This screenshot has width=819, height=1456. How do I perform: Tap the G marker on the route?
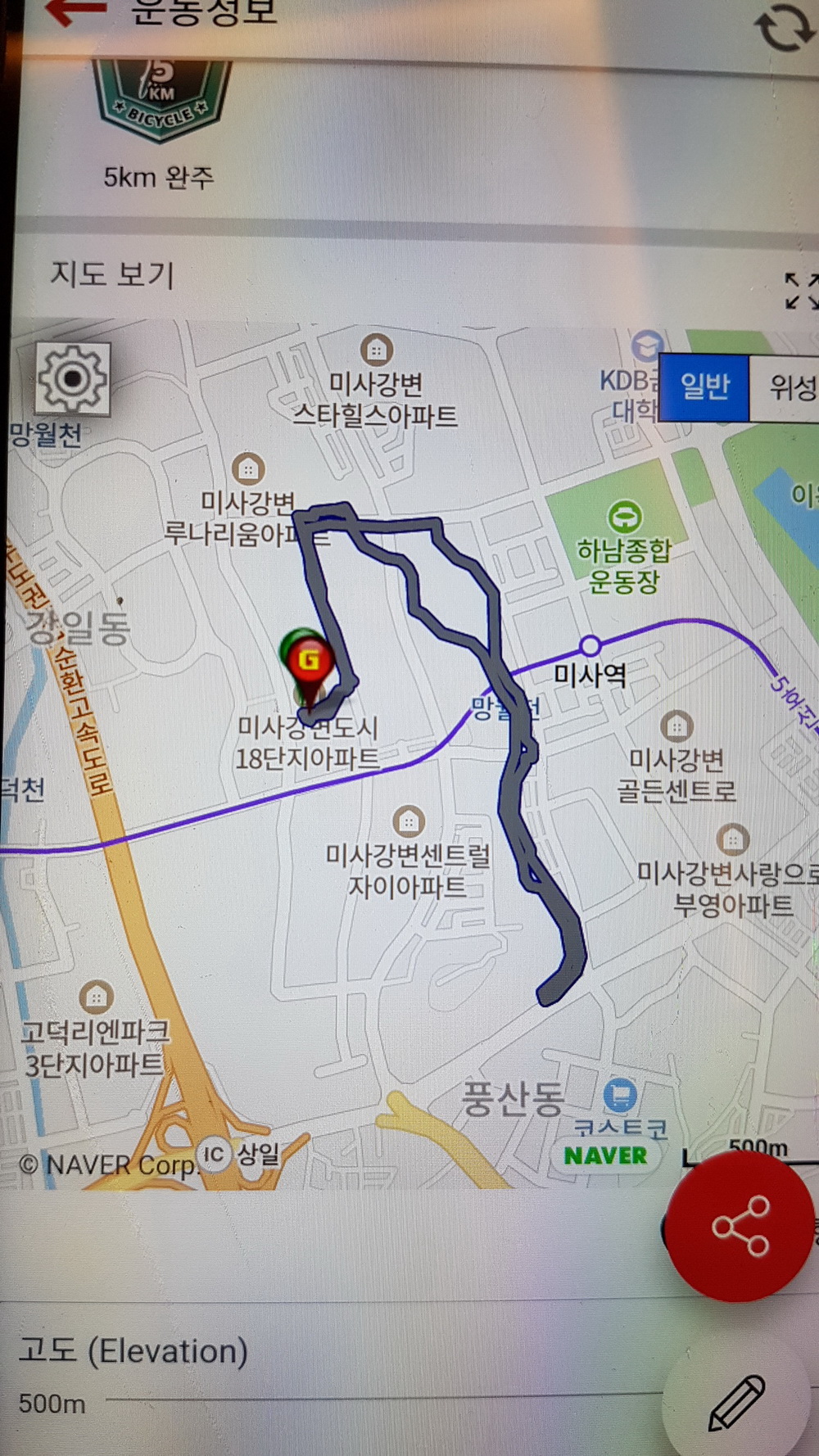[x=308, y=660]
